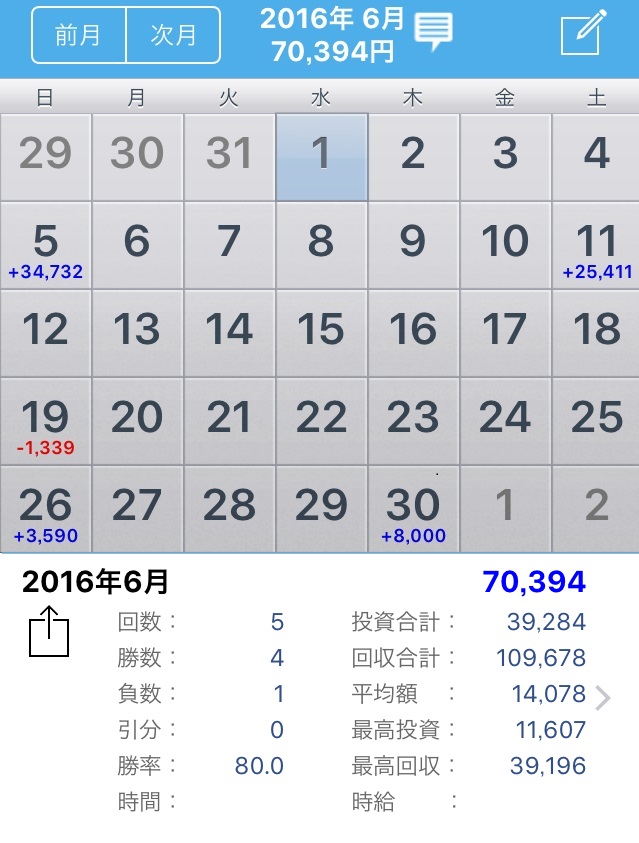The height and width of the screenshot is (843, 639).
Task: Select May 29 in the previous month
Action: pyautogui.click(x=45, y=156)
